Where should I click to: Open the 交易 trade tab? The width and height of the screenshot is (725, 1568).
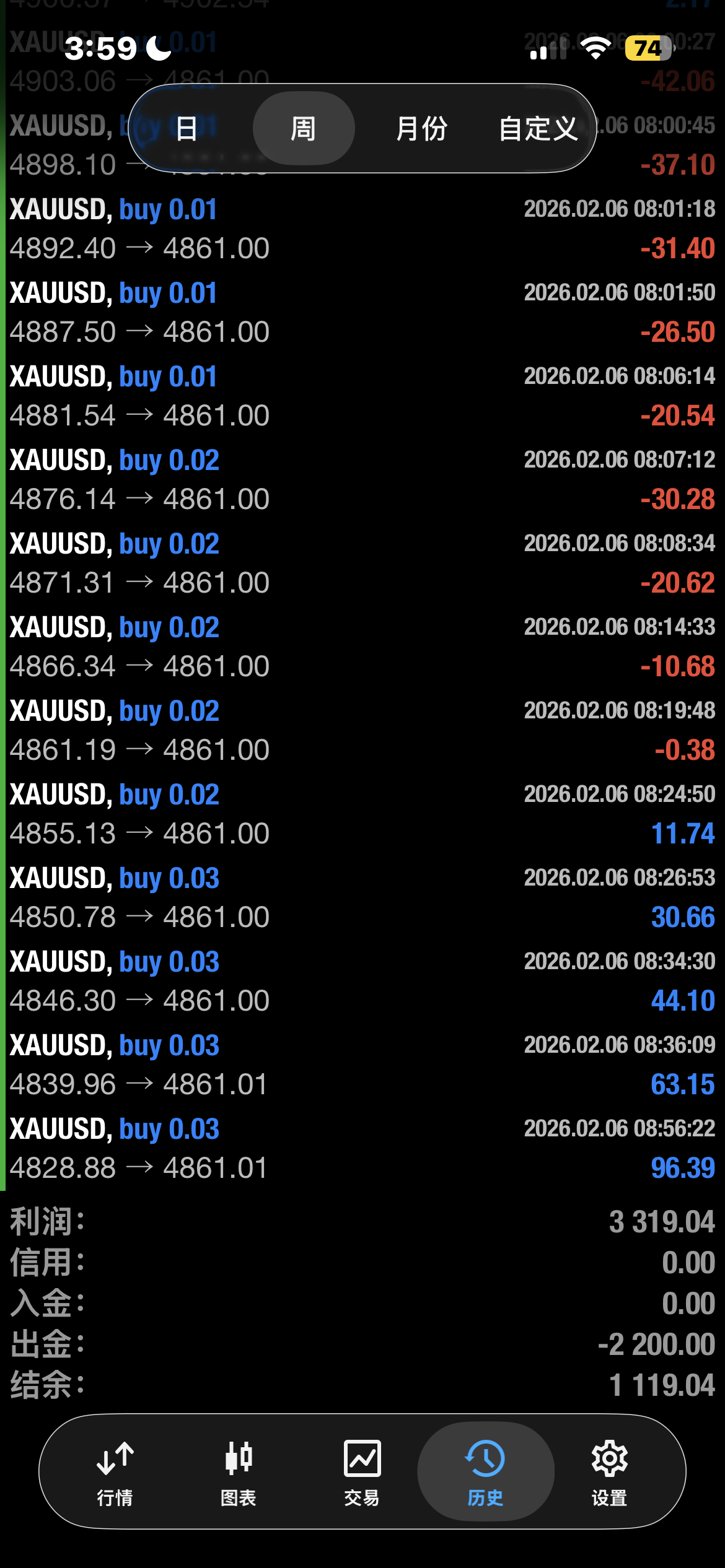pos(362,1471)
